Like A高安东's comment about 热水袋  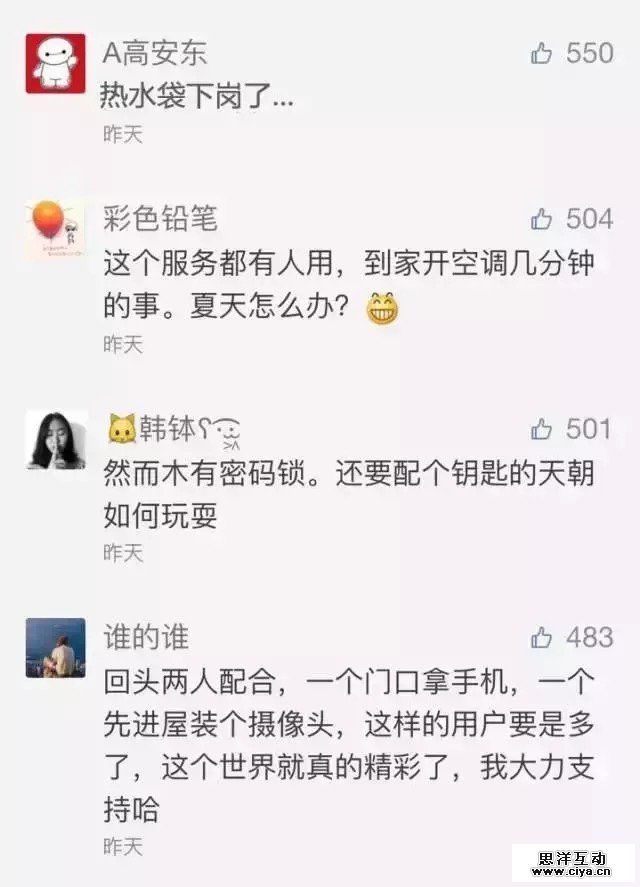pos(542,53)
